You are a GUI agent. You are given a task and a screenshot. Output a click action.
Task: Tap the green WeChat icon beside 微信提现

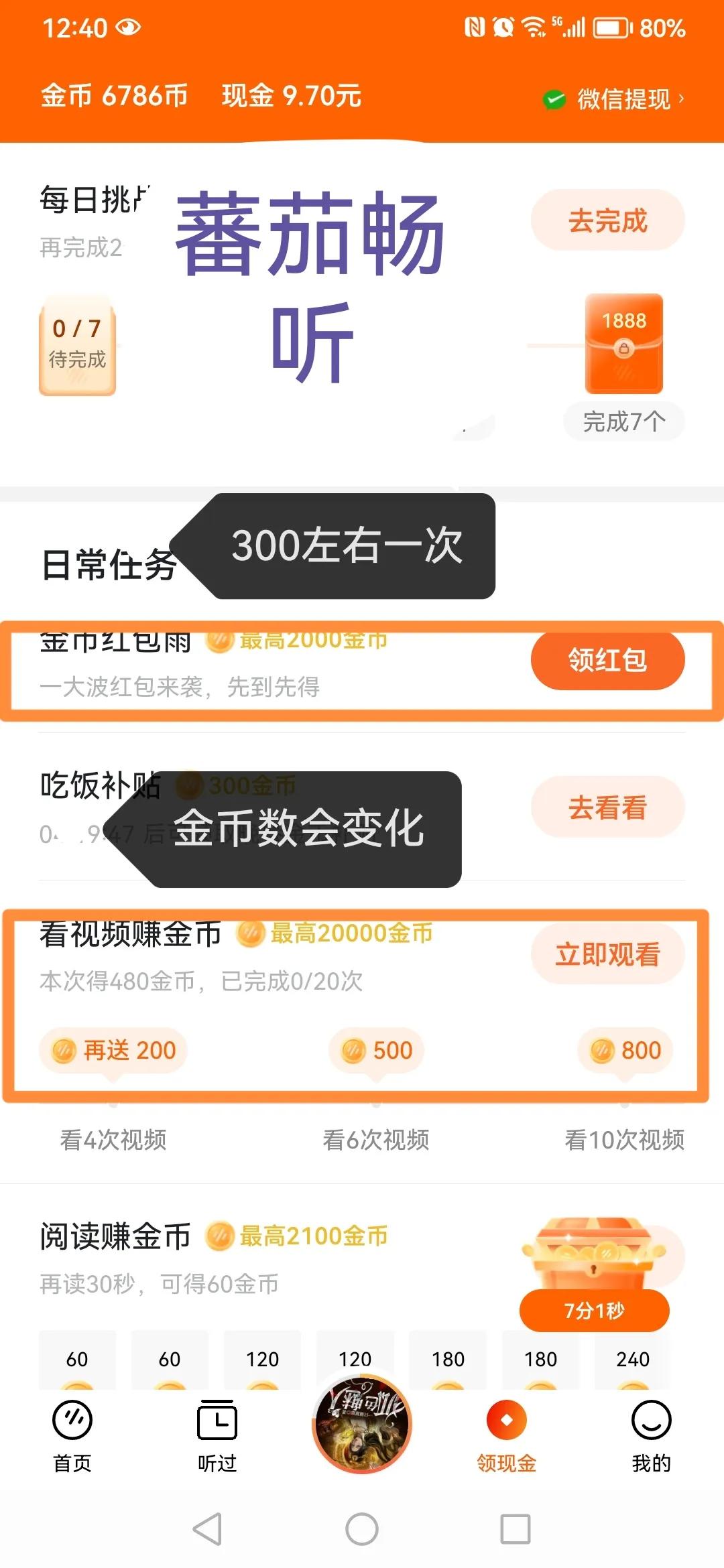pyautogui.click(x=553, y=99)
